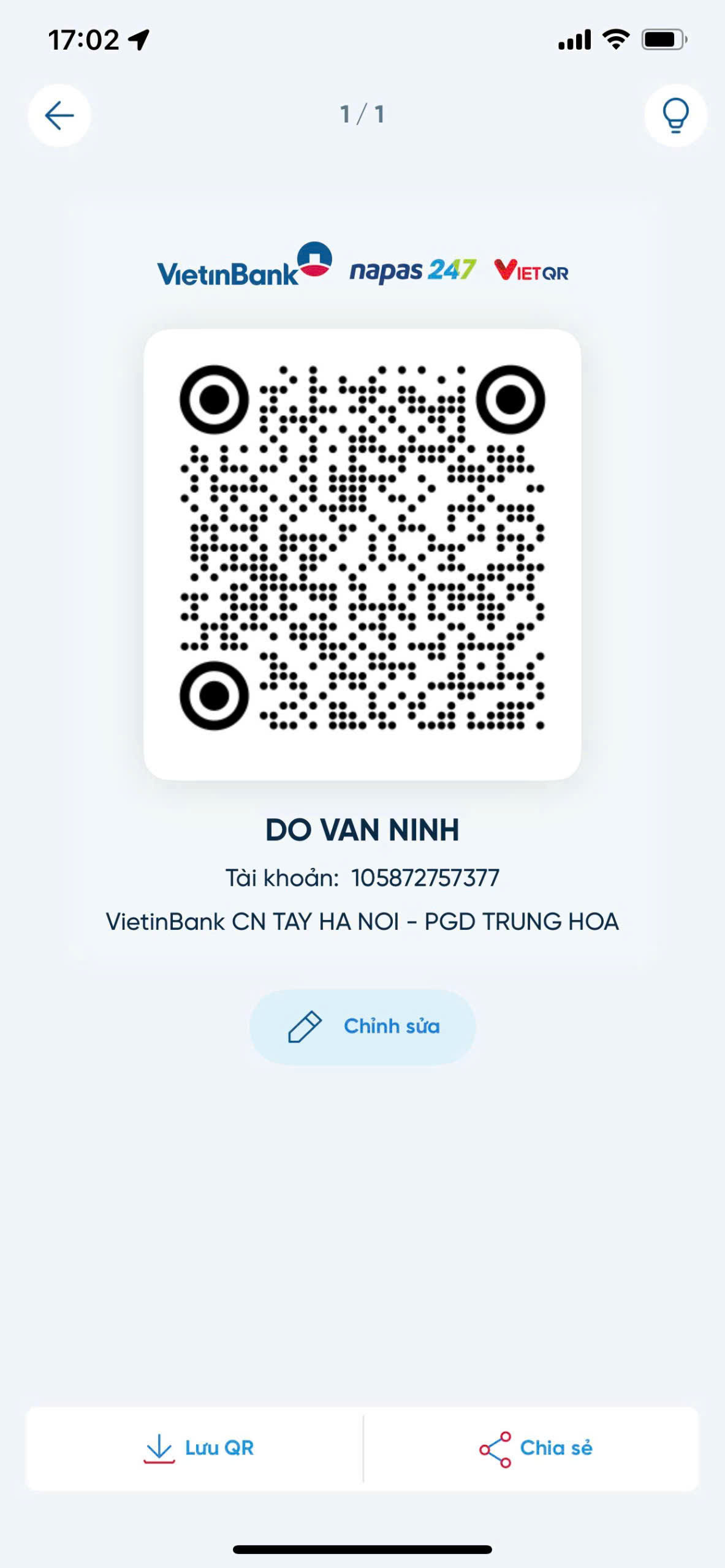Share the QR via Chia sẻ
The image size is (725, 1568).
[x=536, y=1448]
